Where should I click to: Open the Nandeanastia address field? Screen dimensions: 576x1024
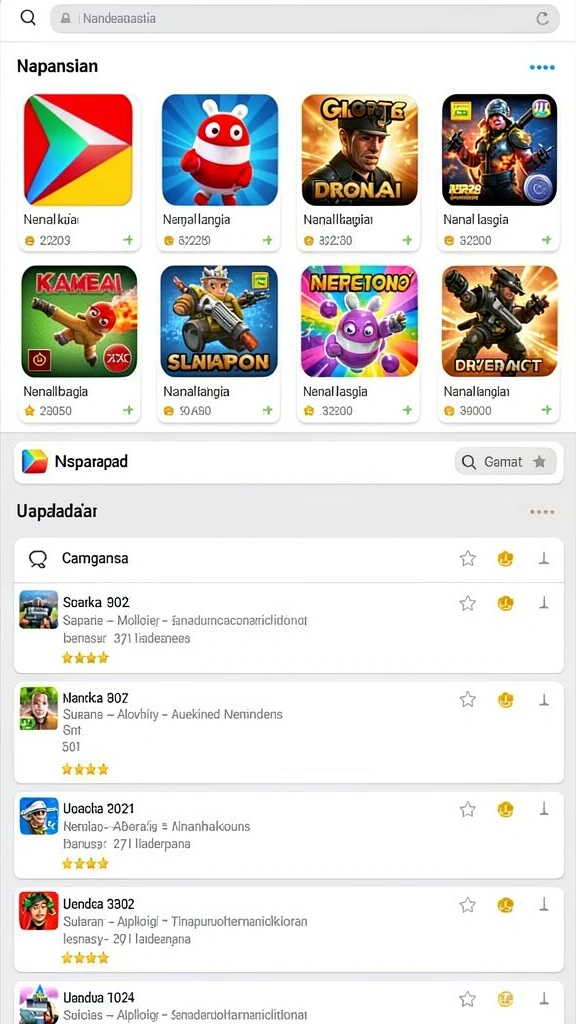tap(304, 19)
